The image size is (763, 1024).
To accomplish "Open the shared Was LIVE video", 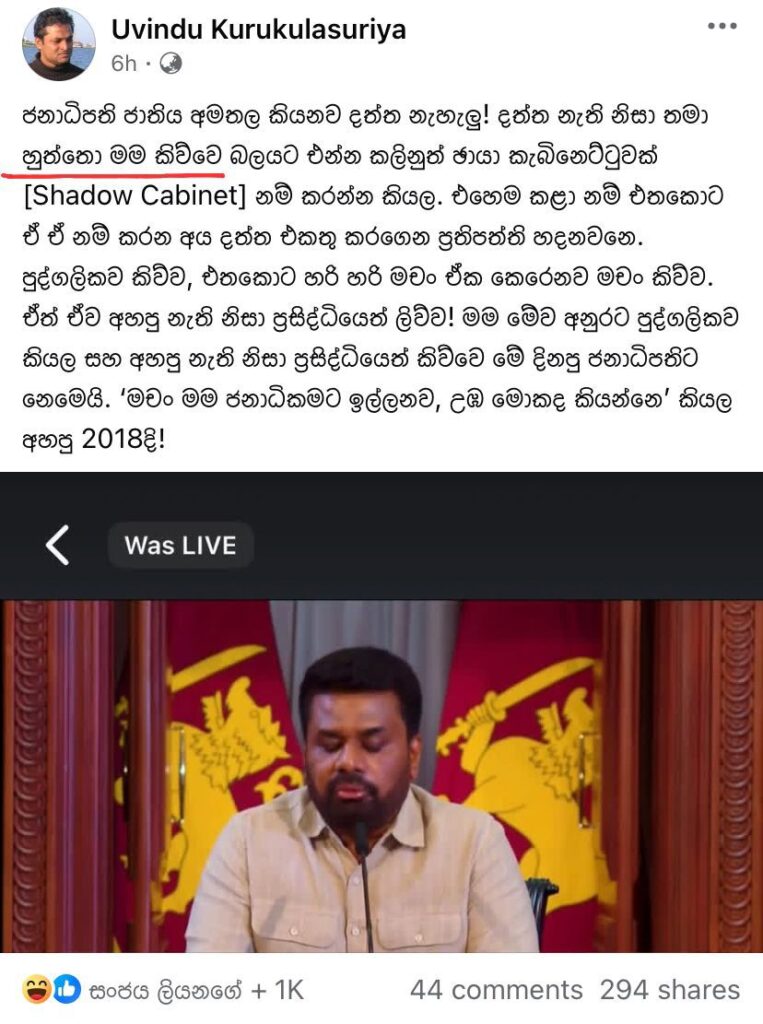I will point(381,775).
